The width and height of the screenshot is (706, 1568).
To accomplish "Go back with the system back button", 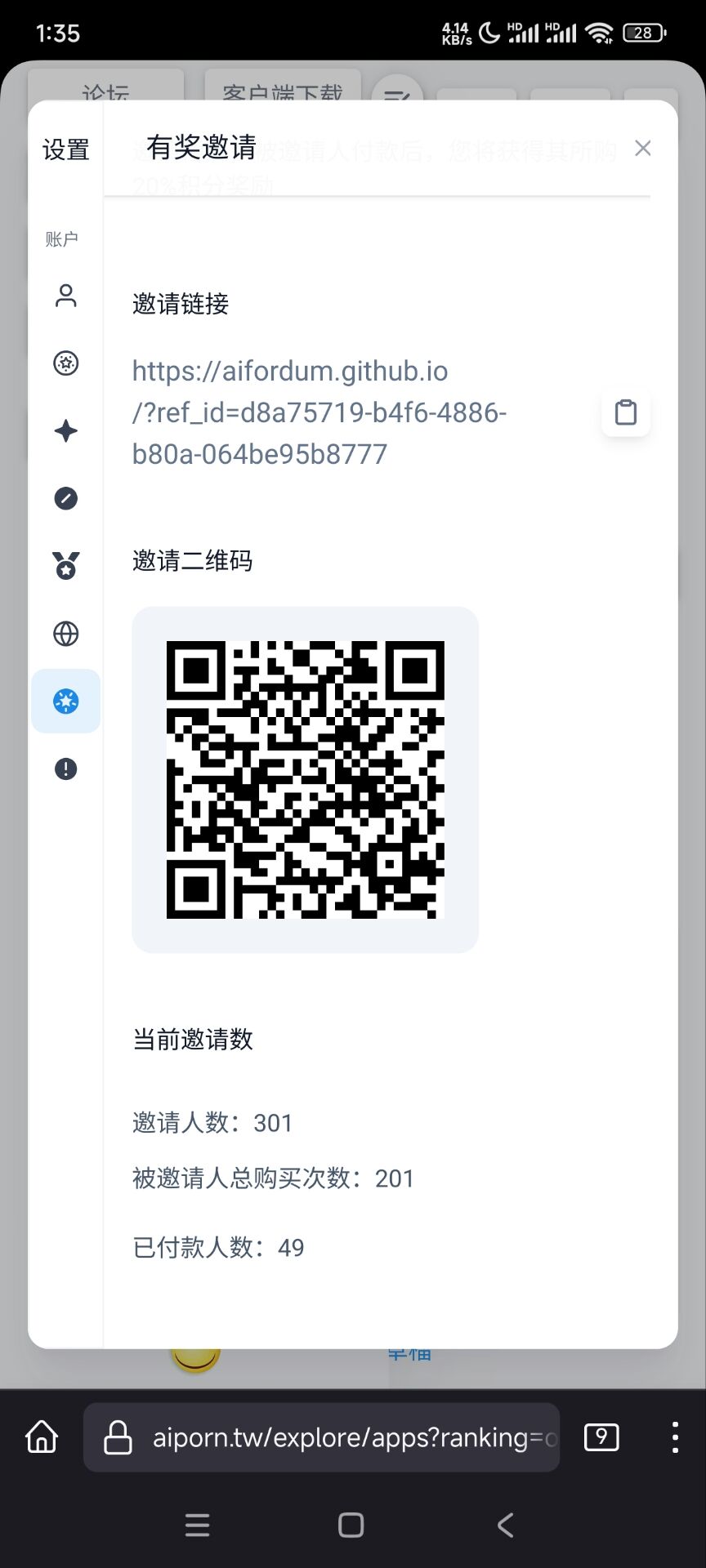I will point(505,1525).
